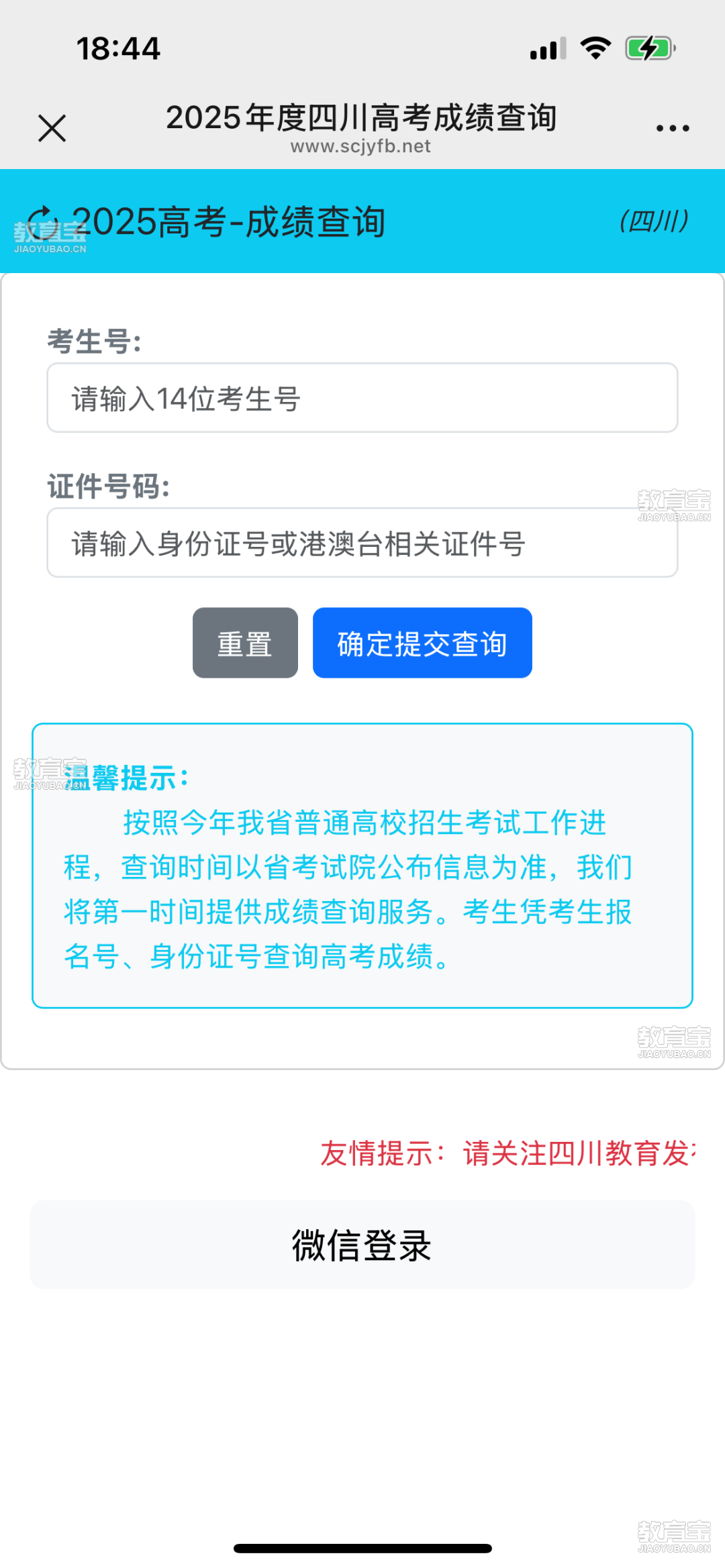Focus the 考生号 input field
This screenshot has width=725, height=1568.
(x=362, y=399)
